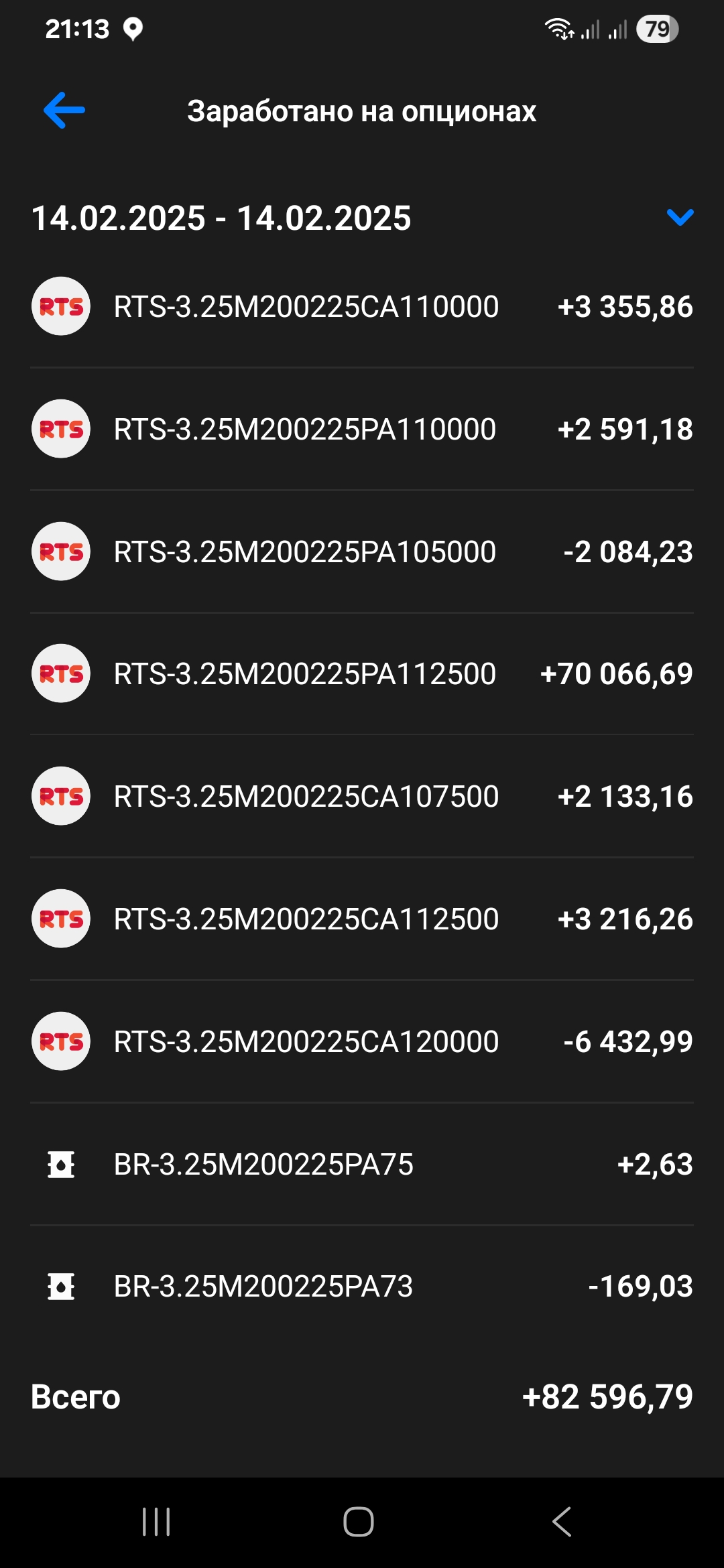Open the BR-3.25M200225PA75 option row

(362, 1165)
